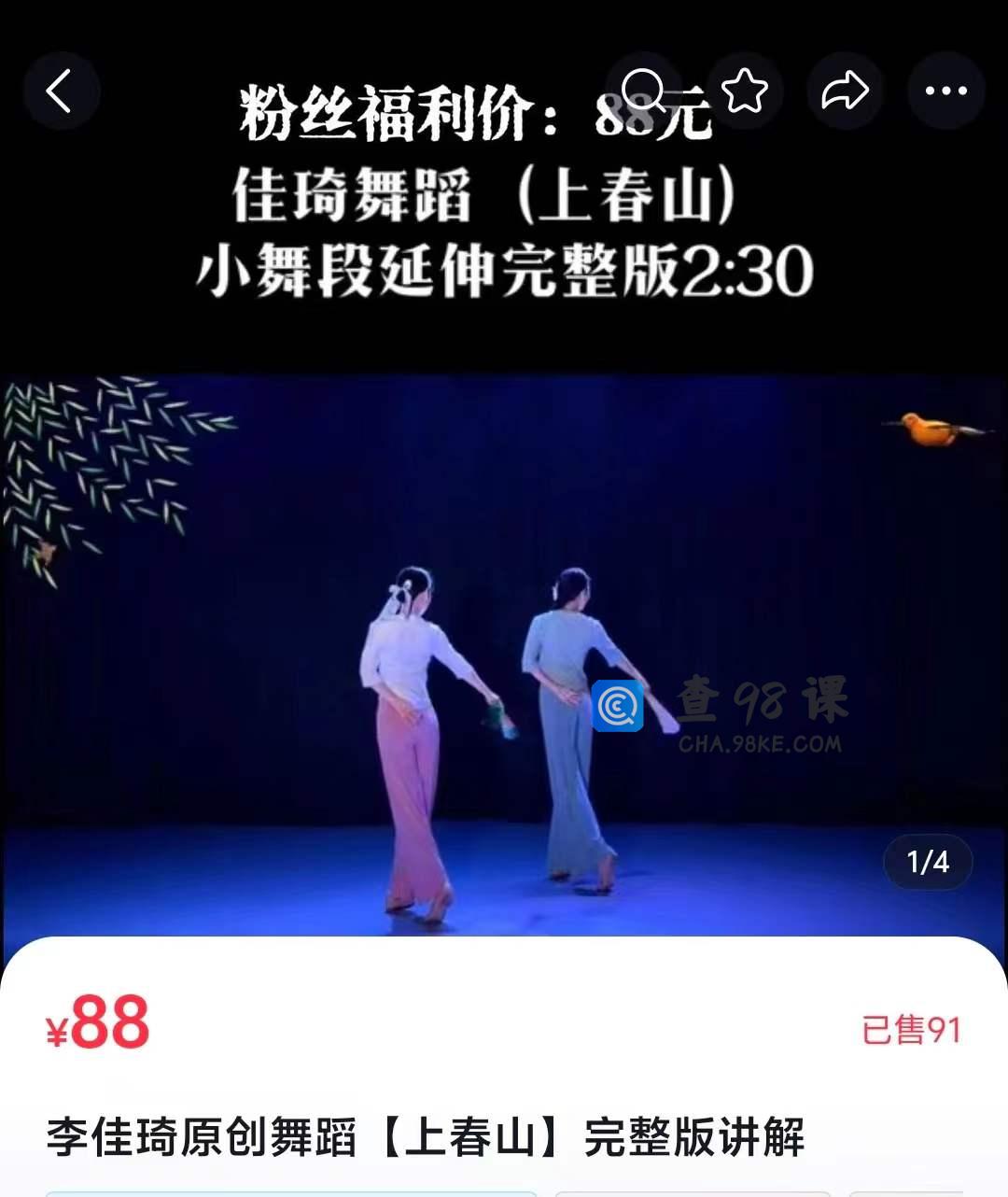
Task: Go back to the previous page
Action: tap(61, 92)
